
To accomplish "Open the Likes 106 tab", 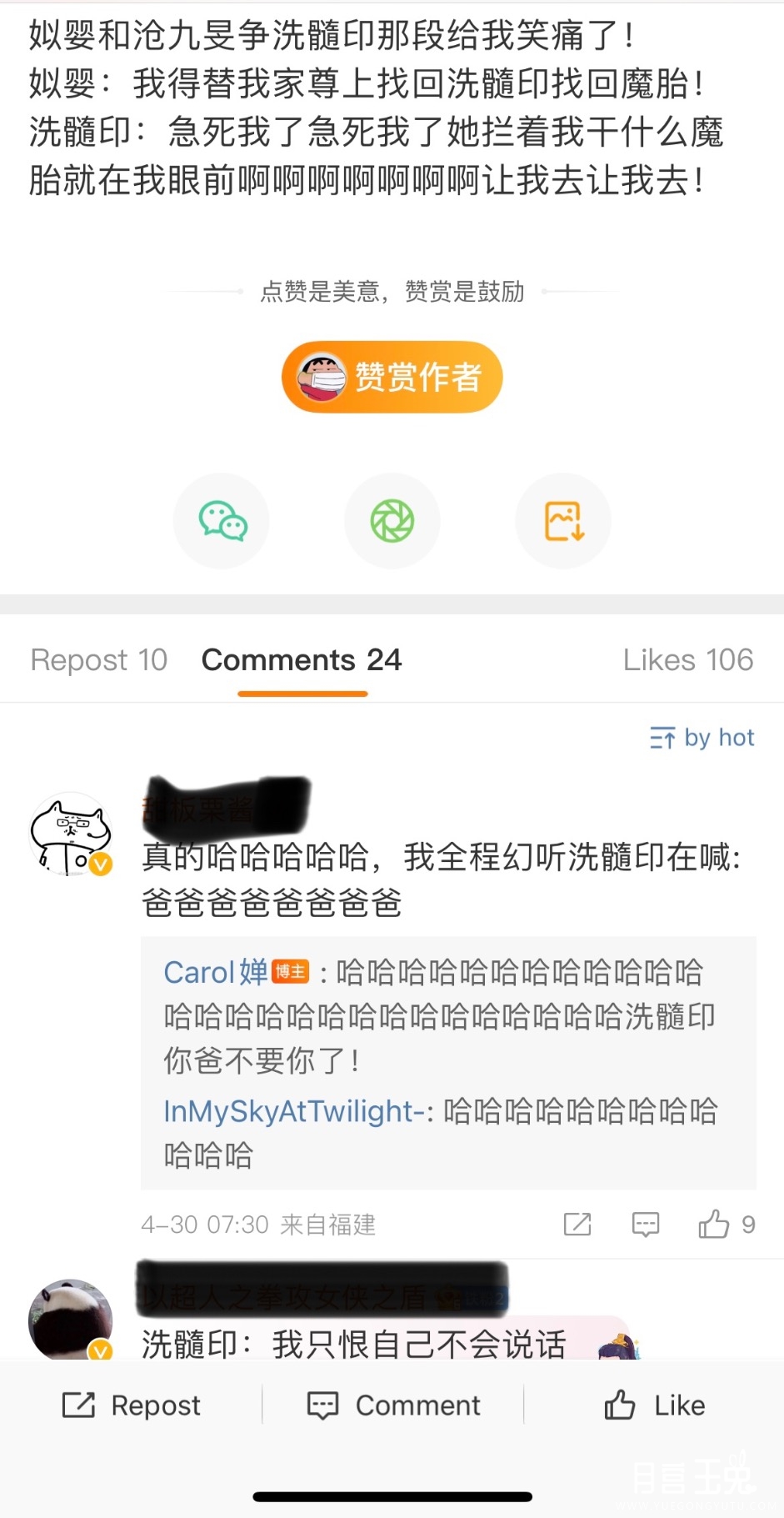I will (x=687, y=659).
